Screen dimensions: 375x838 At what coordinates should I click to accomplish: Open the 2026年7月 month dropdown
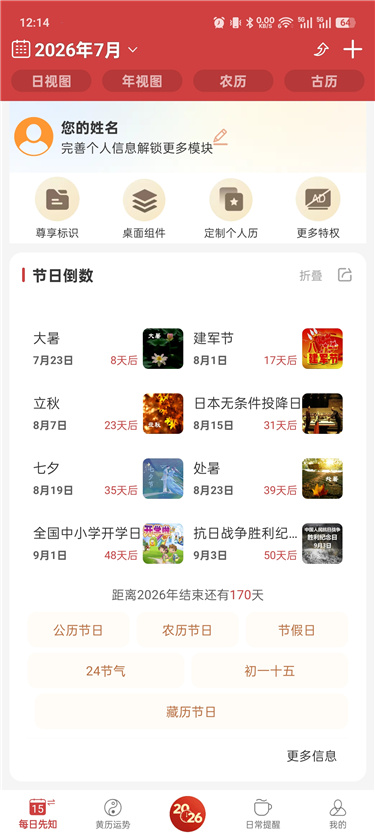coord(75,50)
